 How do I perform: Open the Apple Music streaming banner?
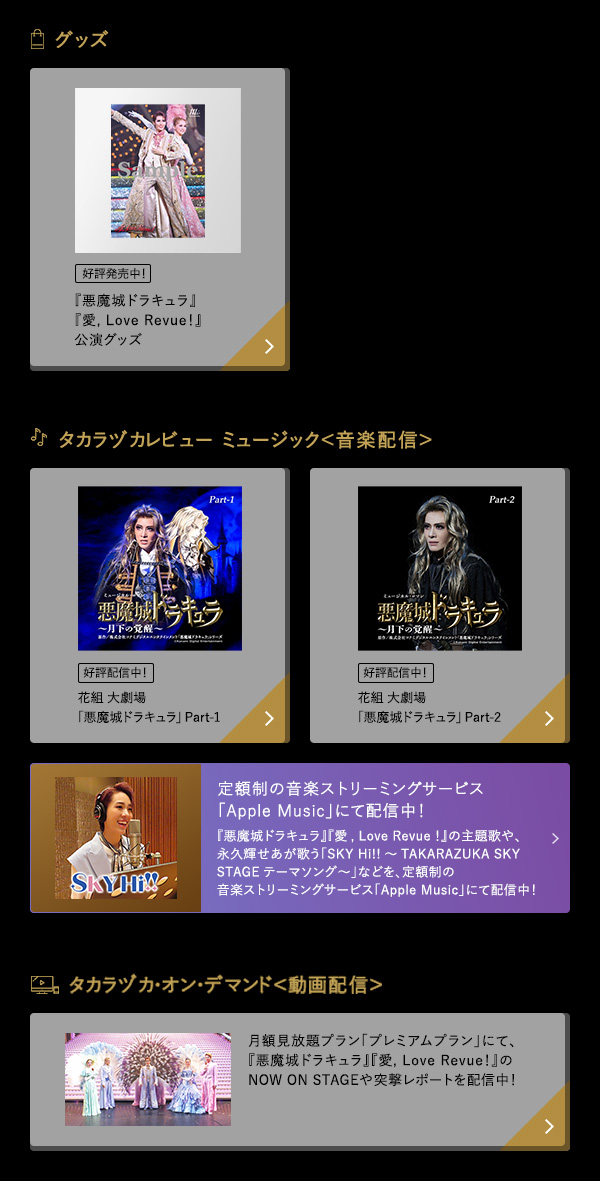pos(300,838)
